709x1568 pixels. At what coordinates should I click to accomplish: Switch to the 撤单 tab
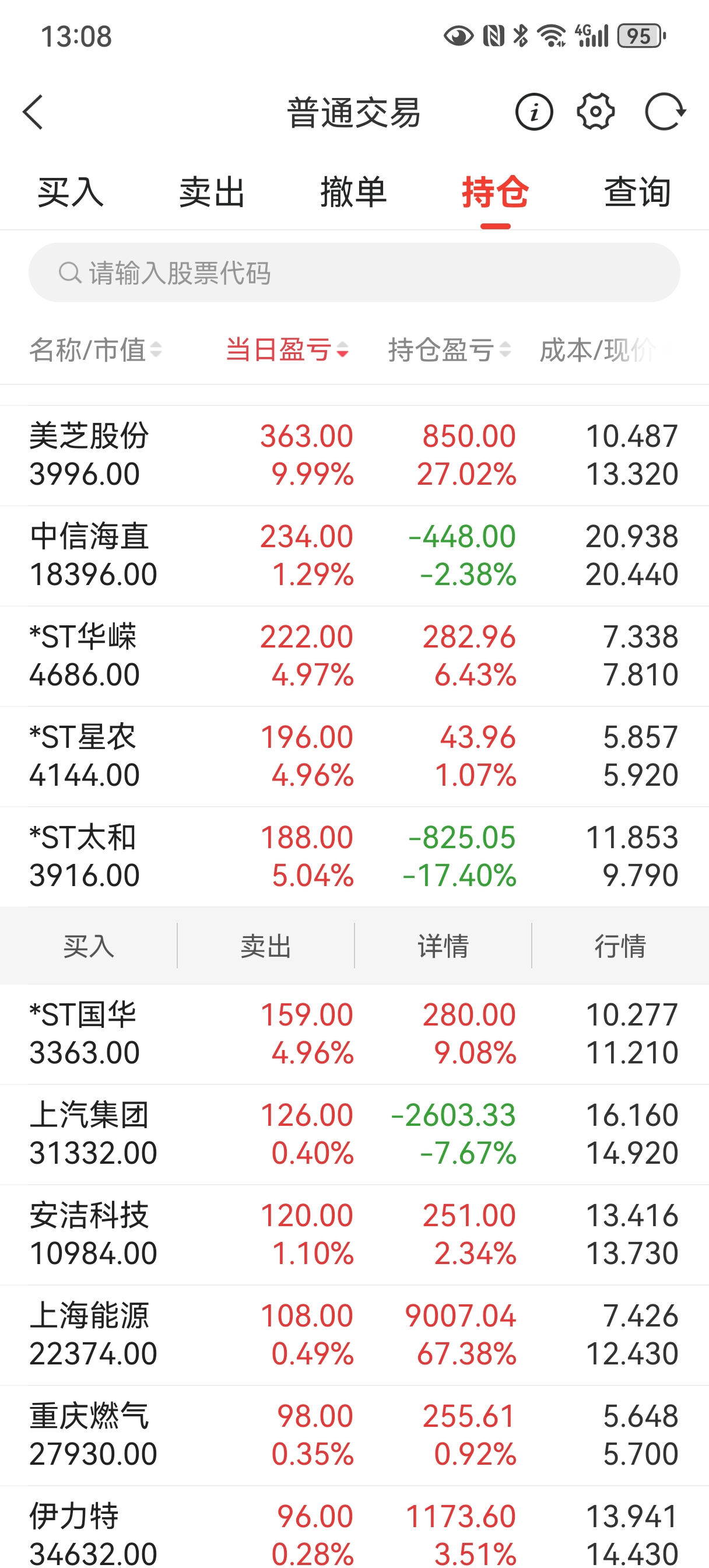pos(353,192)
